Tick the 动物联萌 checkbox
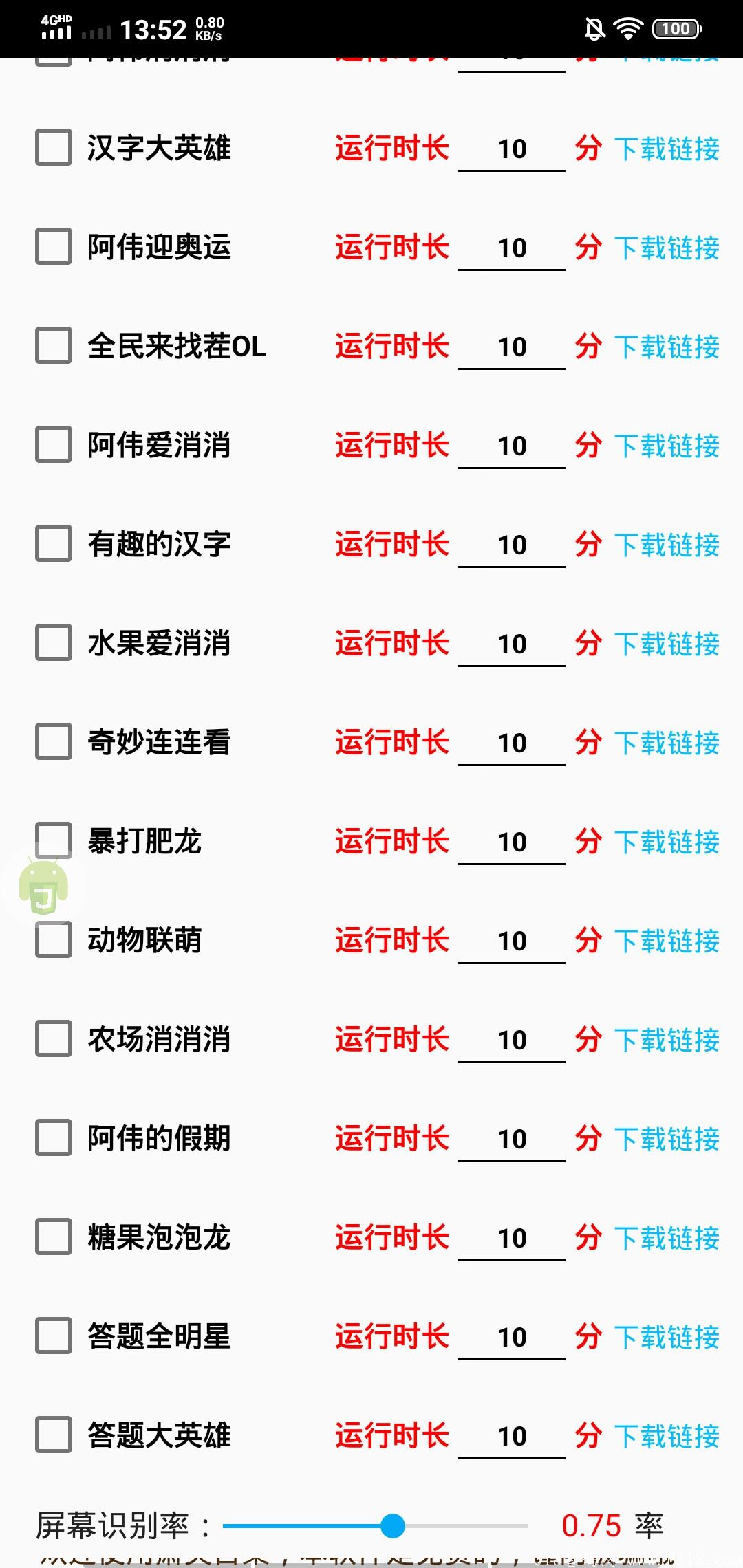The height and width of the screenshot is (1568, 743). [x=54, y=940]
